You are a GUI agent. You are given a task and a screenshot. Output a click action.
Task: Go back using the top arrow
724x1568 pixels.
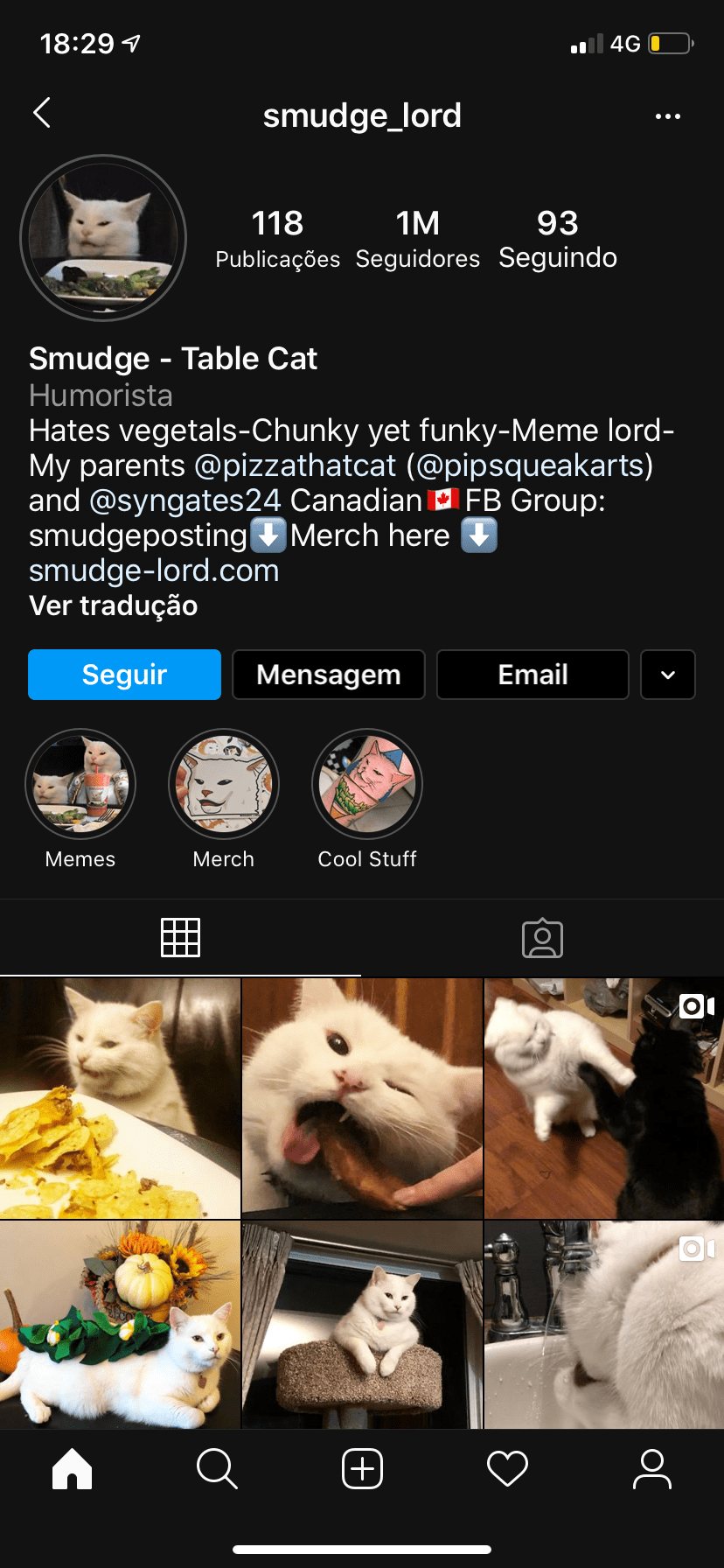click(x=42, y=113)
